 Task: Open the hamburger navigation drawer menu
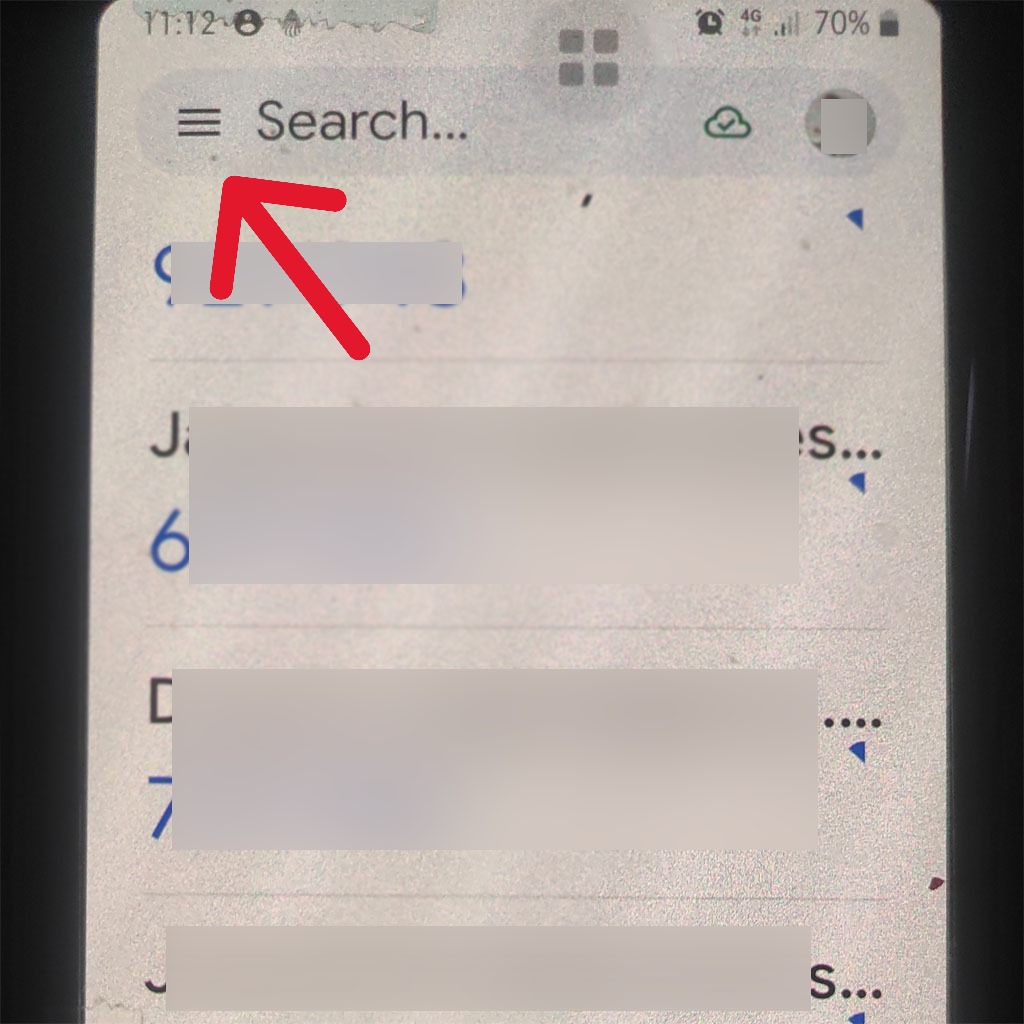click(199, 123)
